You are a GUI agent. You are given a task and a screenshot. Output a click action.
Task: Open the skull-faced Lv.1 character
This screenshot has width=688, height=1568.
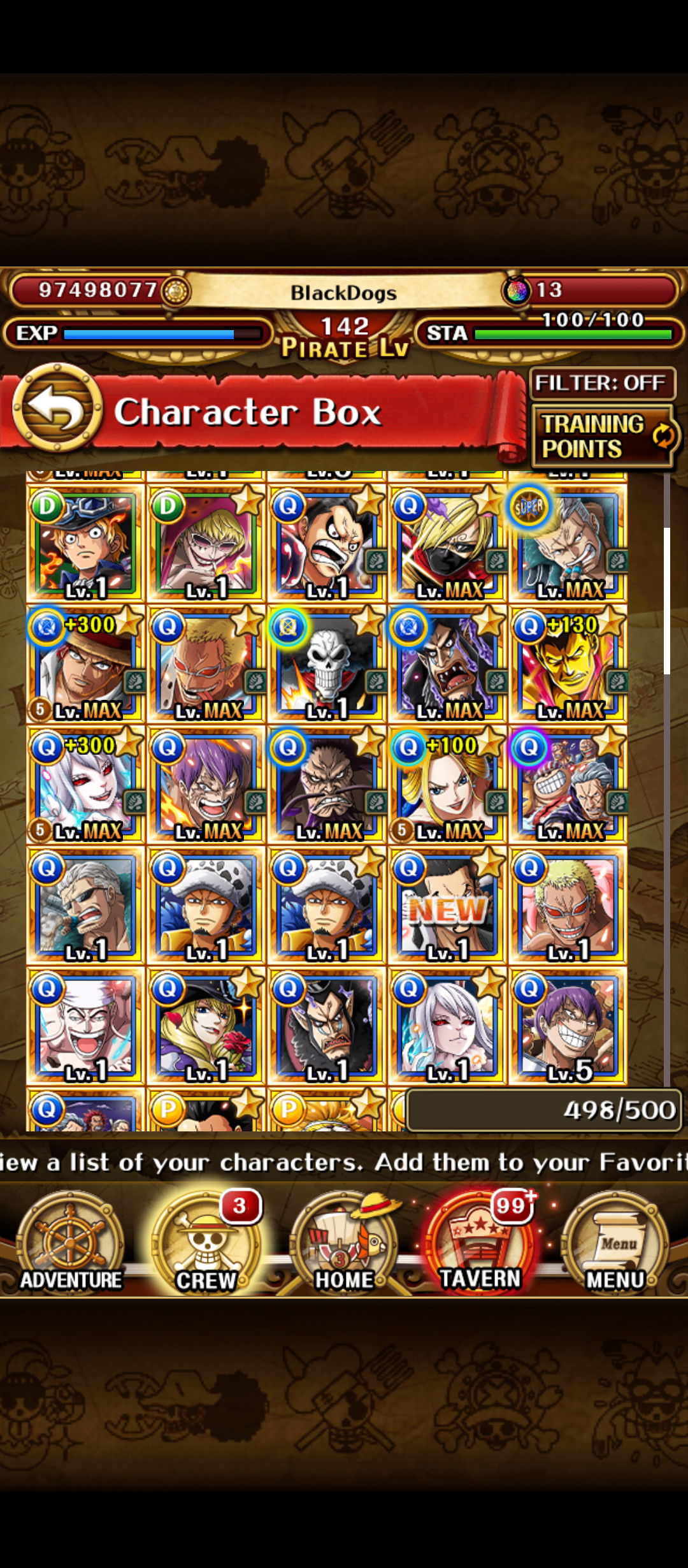click(327, 664)
